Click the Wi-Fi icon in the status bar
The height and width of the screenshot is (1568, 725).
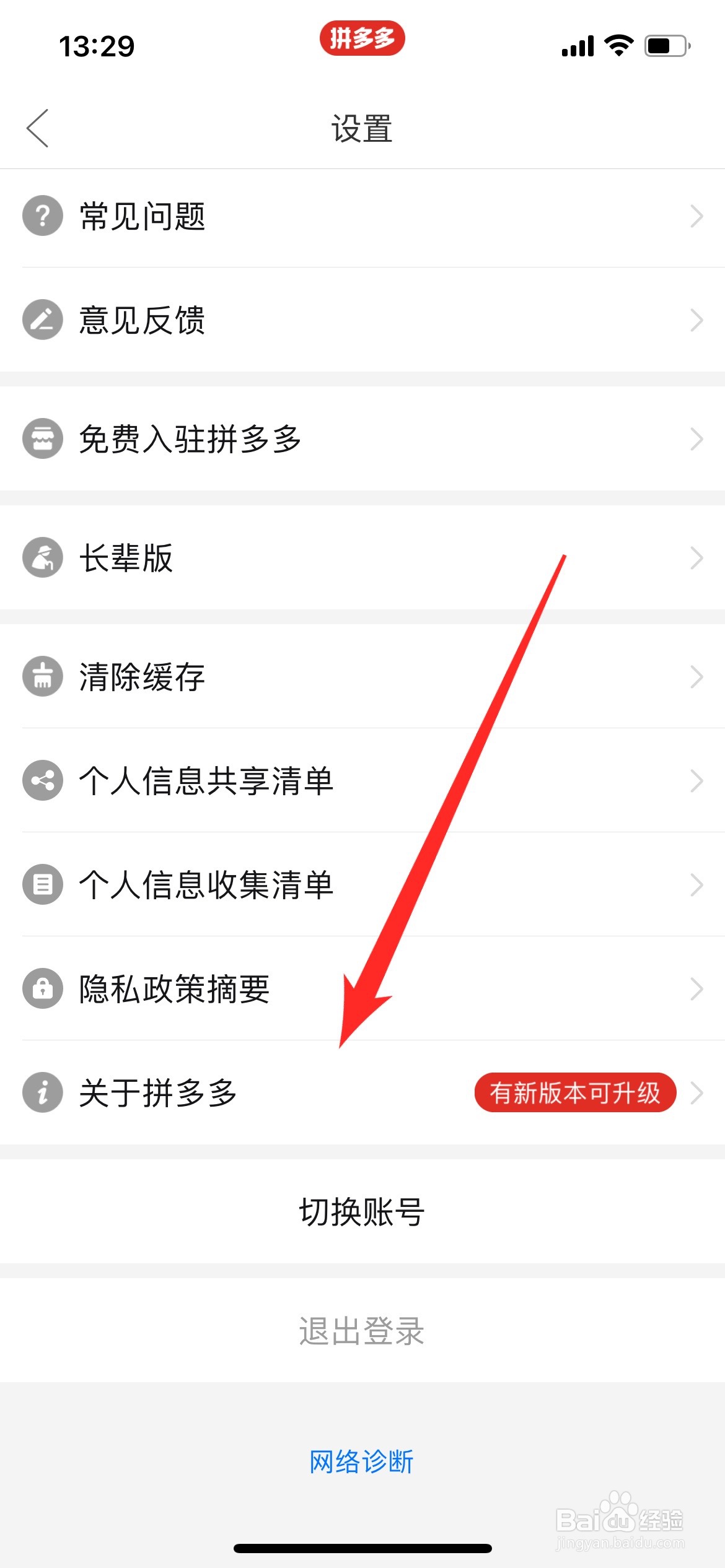tap(617, 45)
